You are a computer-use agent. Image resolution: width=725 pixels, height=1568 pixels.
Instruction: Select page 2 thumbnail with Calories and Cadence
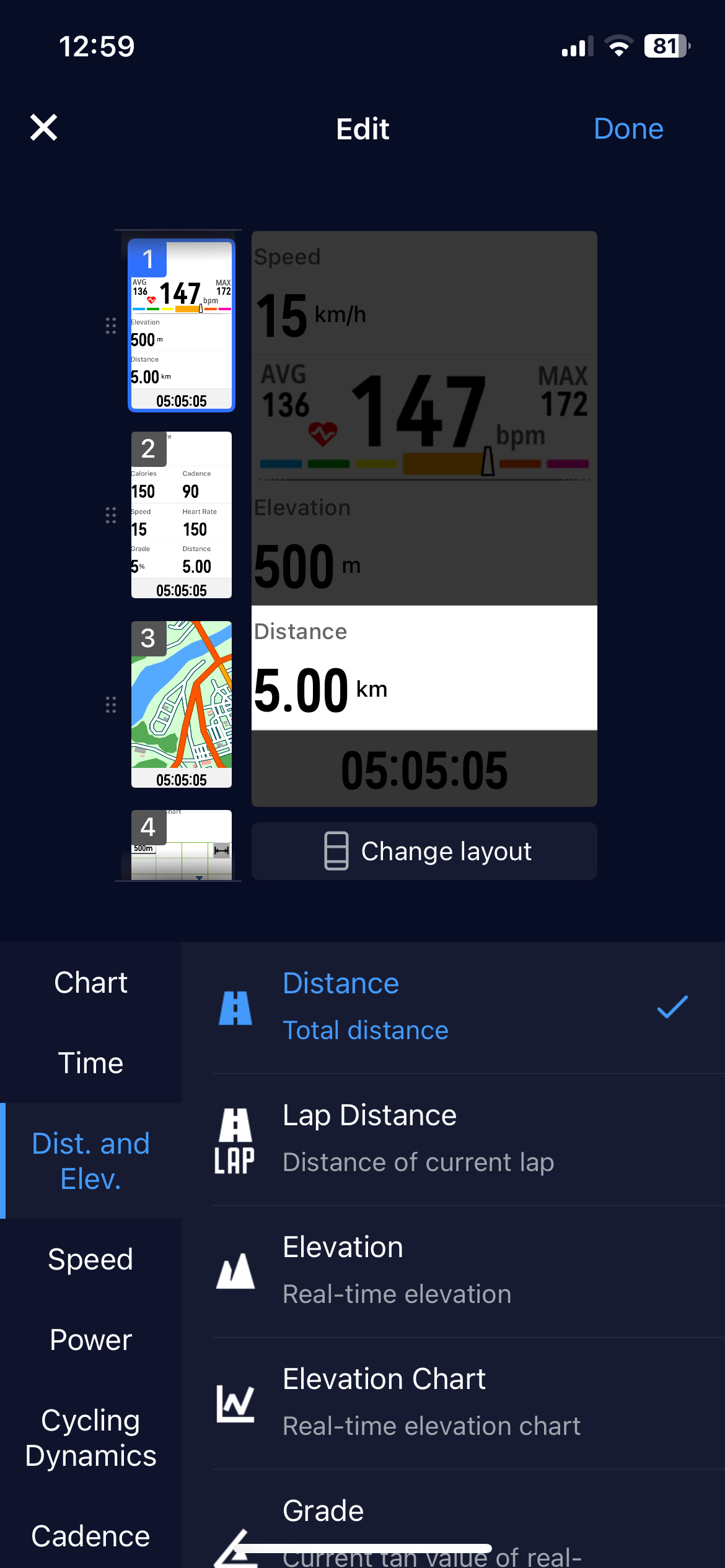tap(181, 515)
